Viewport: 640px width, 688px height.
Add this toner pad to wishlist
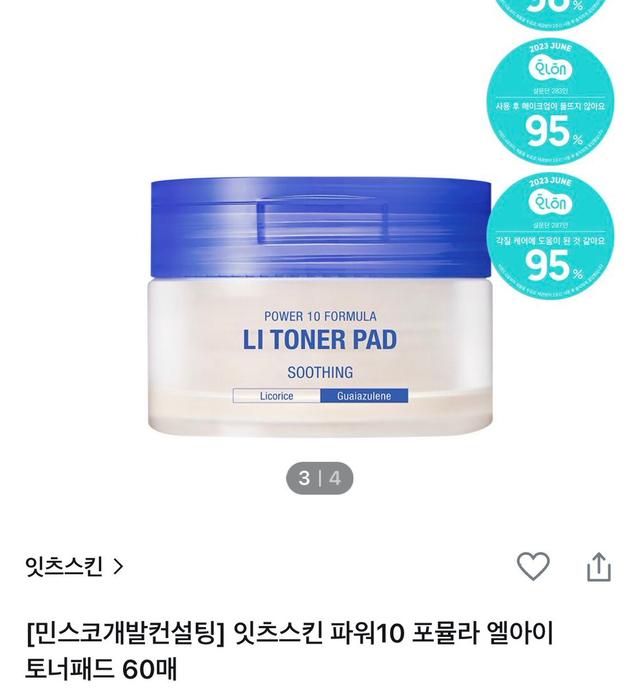click(x=533, y=566)
